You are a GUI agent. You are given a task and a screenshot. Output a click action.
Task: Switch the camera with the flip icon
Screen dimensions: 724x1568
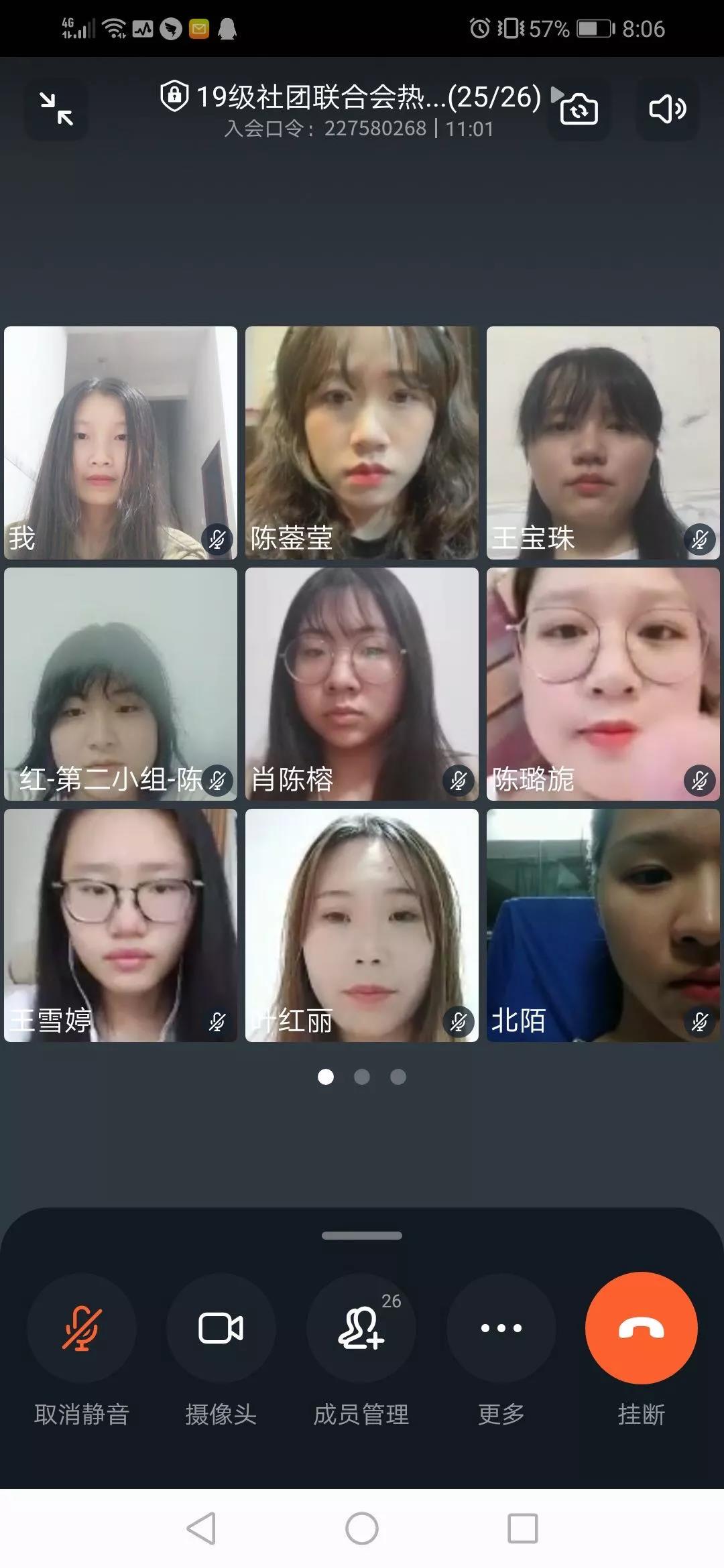579,109
